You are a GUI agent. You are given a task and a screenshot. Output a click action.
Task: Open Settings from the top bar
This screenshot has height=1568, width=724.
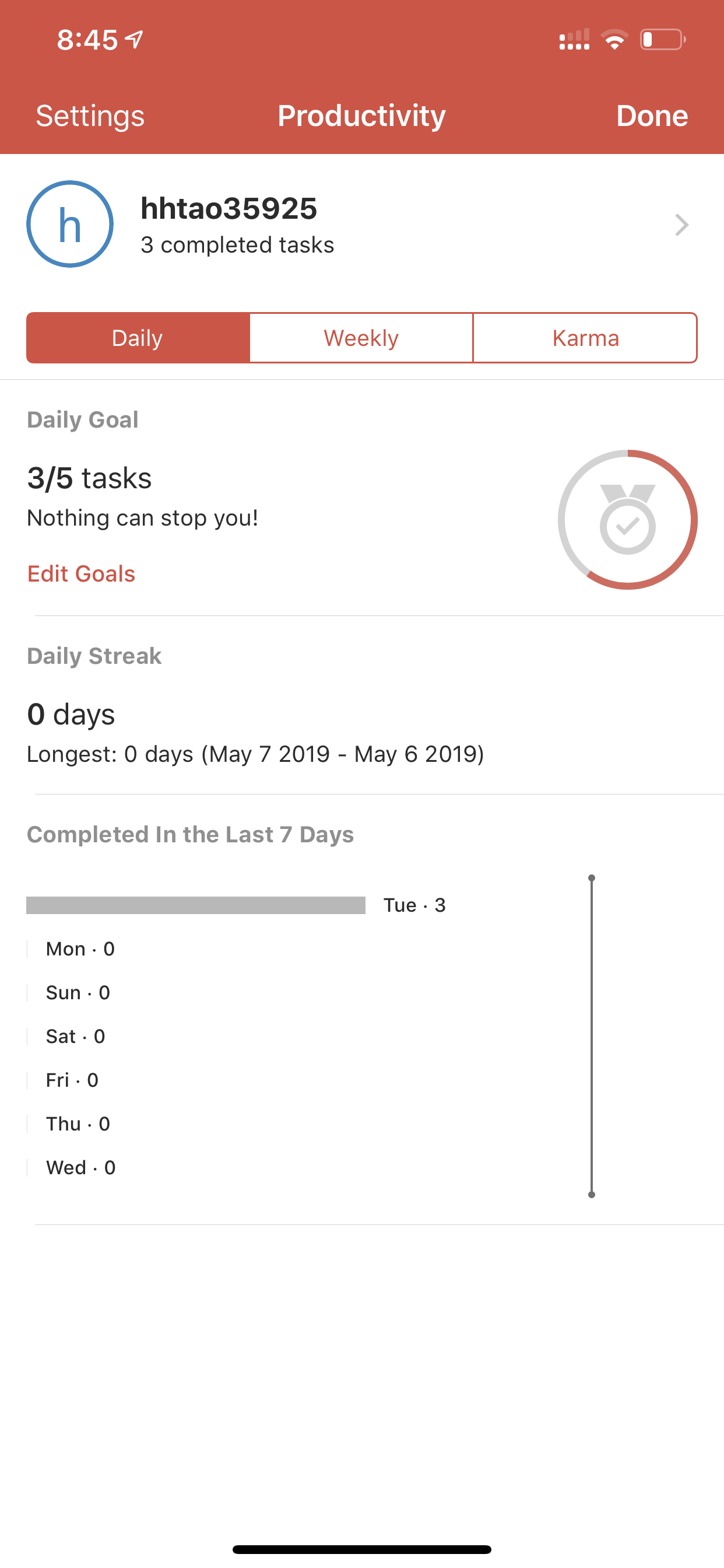tap(90, 116)
